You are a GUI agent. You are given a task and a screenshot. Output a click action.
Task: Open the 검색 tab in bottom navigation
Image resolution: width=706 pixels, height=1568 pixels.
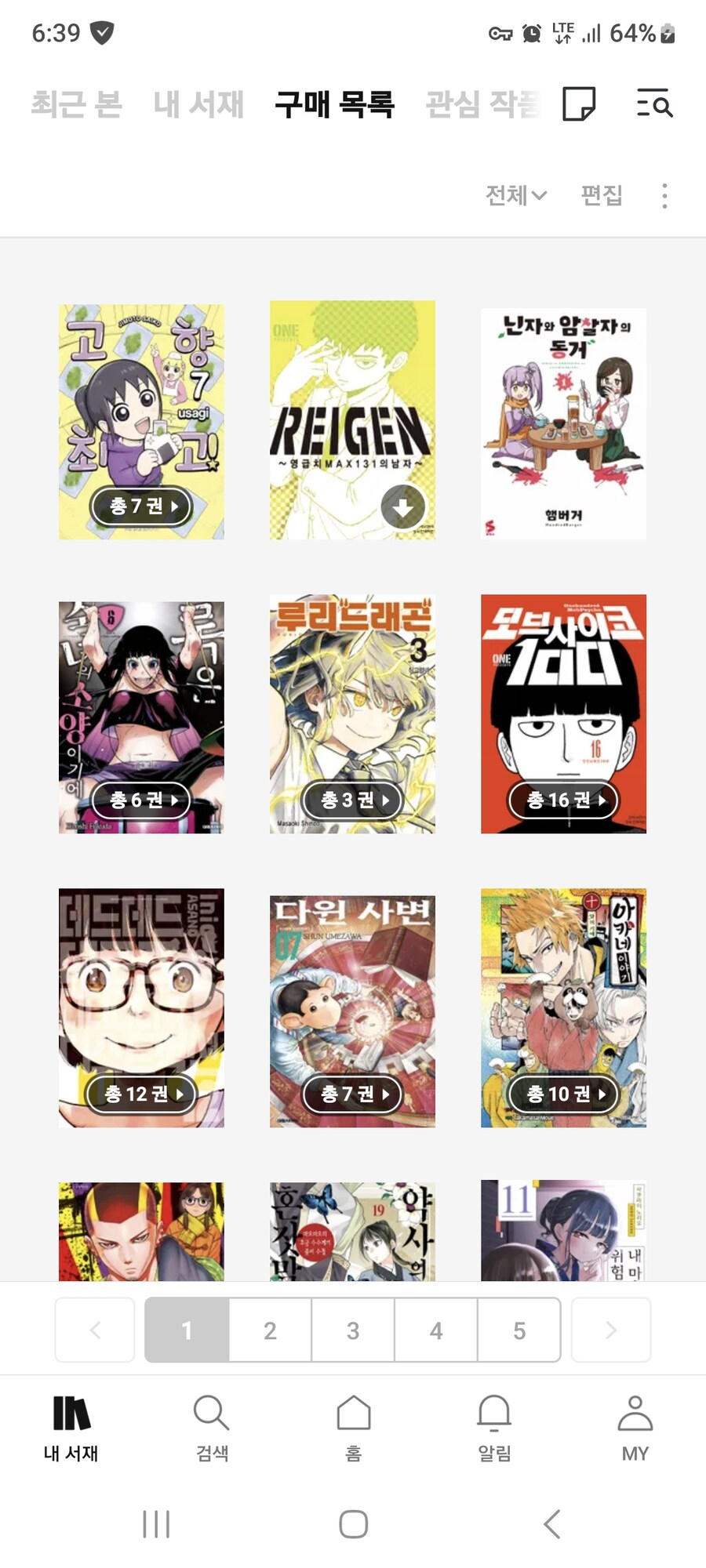212,1427
